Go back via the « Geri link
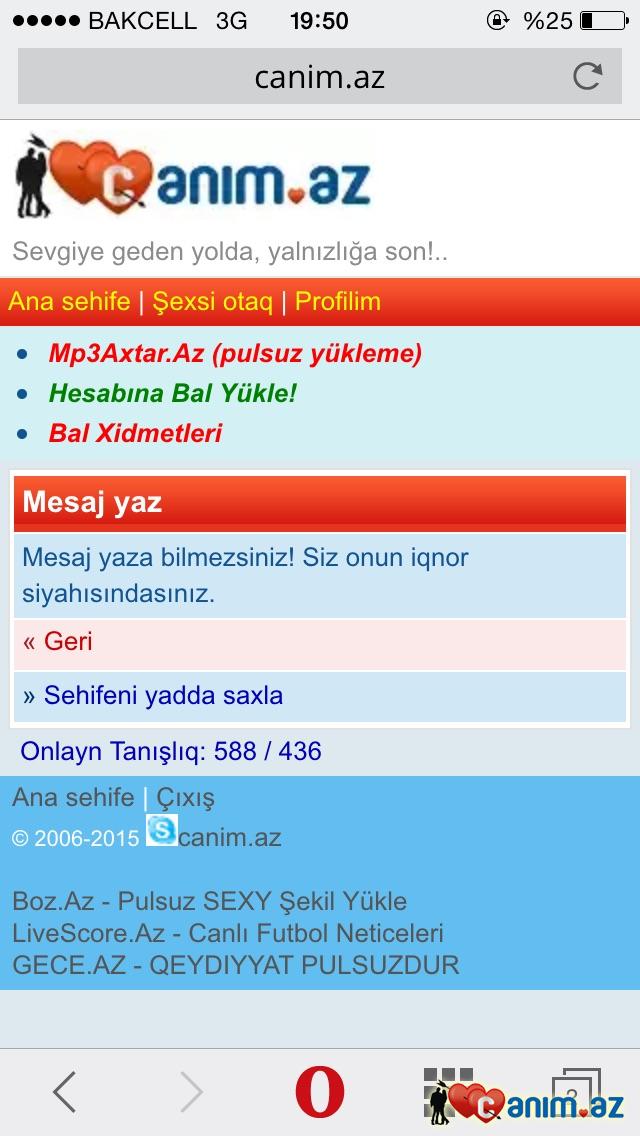The image size is (640, 1136). (x=58, y=641)
